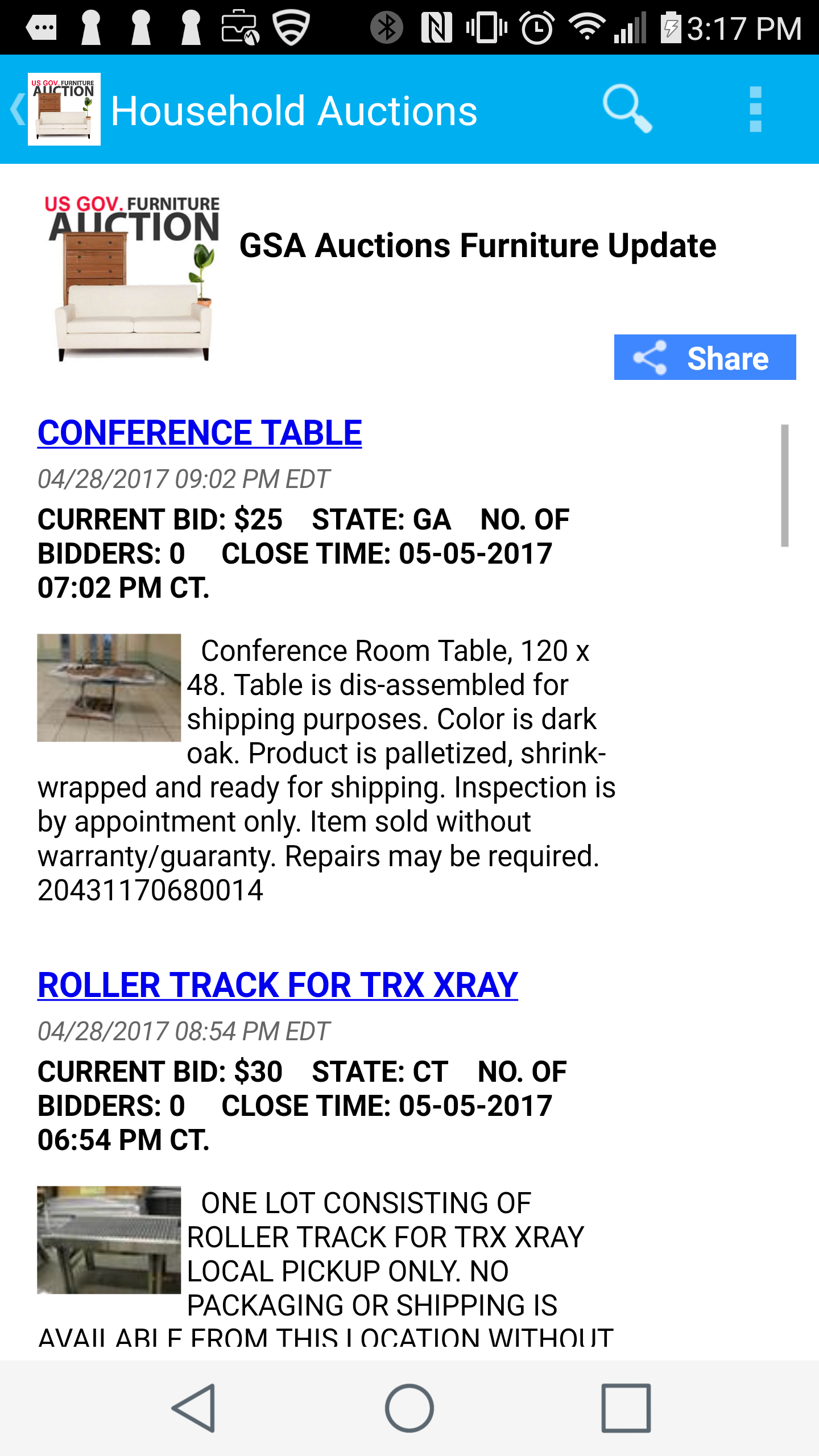This screenshot has height=1456, width=819.
Task: Open the ROLLER TRACK FOR TRX XRAY link
Action: point(278,985)
